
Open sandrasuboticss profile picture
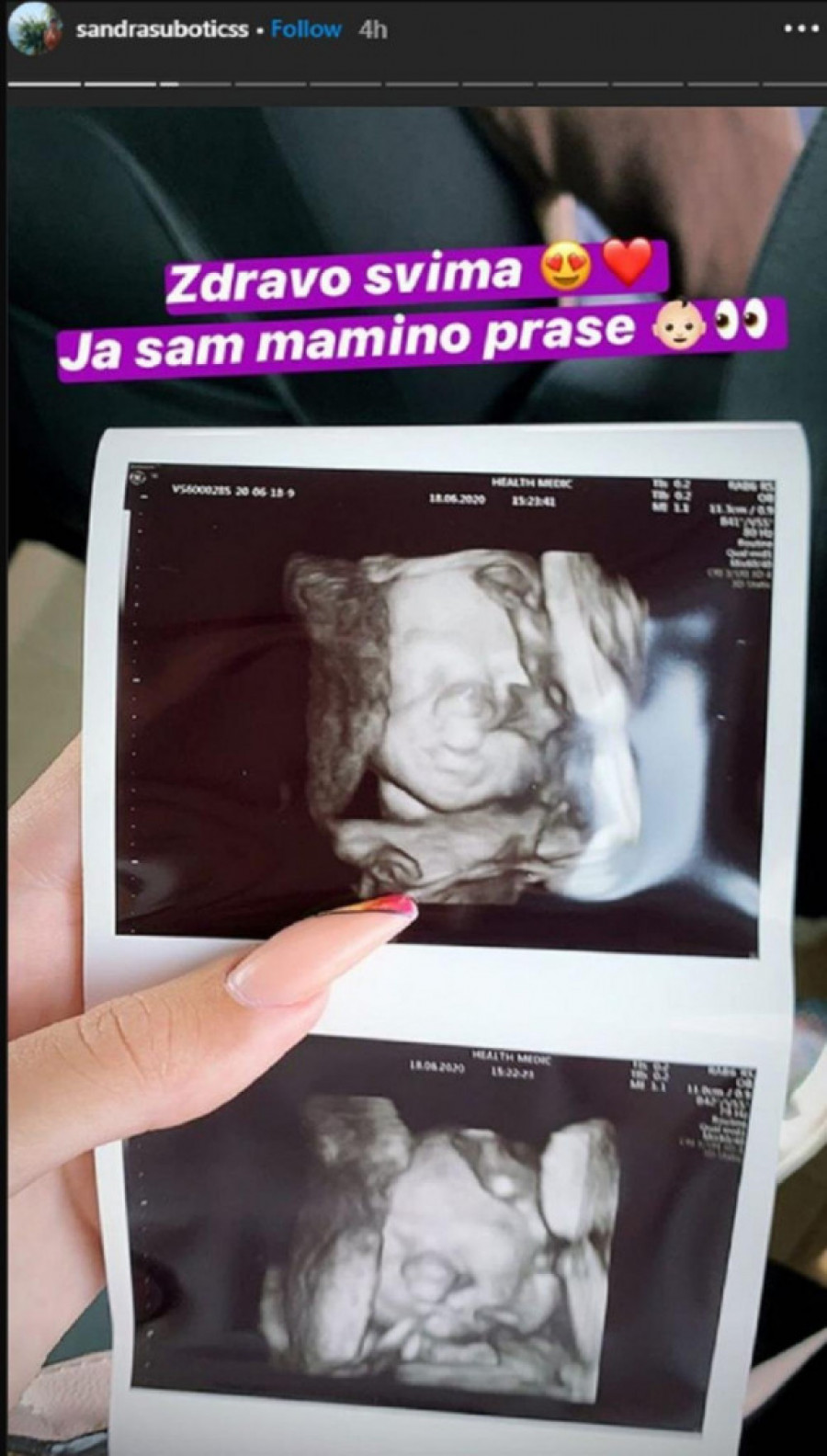tap(34, 28)
